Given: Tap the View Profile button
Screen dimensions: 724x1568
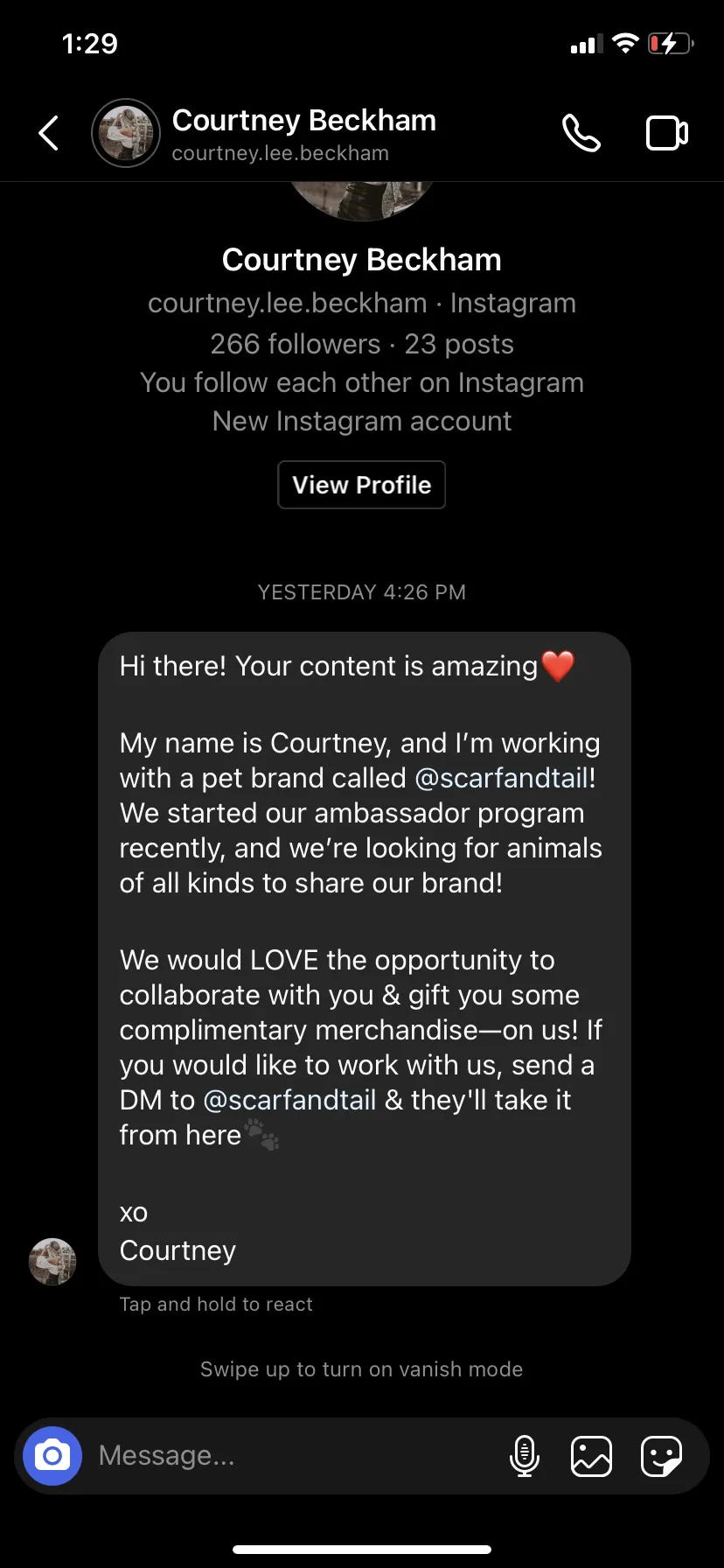Looking at the screenshot, I should tap(362, 485).
